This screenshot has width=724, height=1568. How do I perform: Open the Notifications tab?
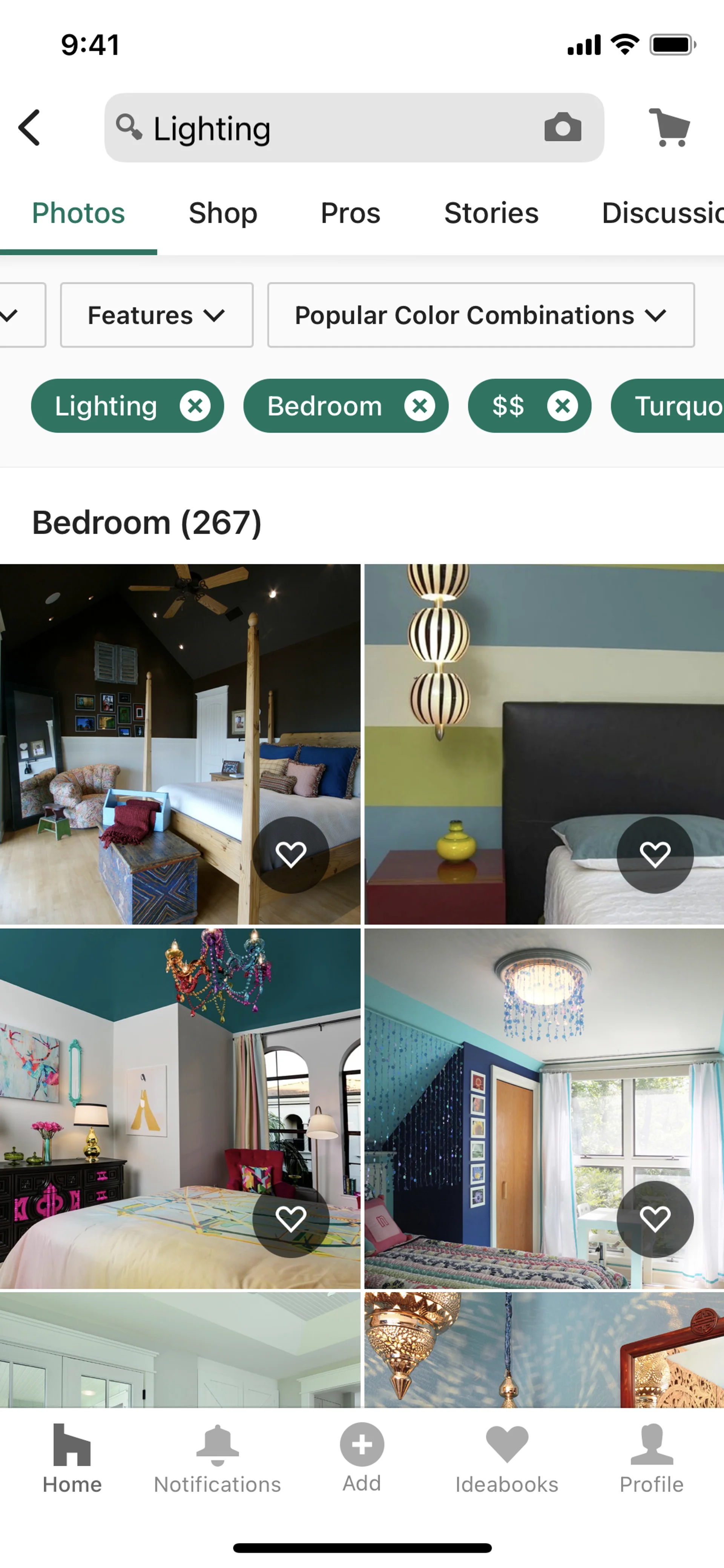(x=217, y=1459)
